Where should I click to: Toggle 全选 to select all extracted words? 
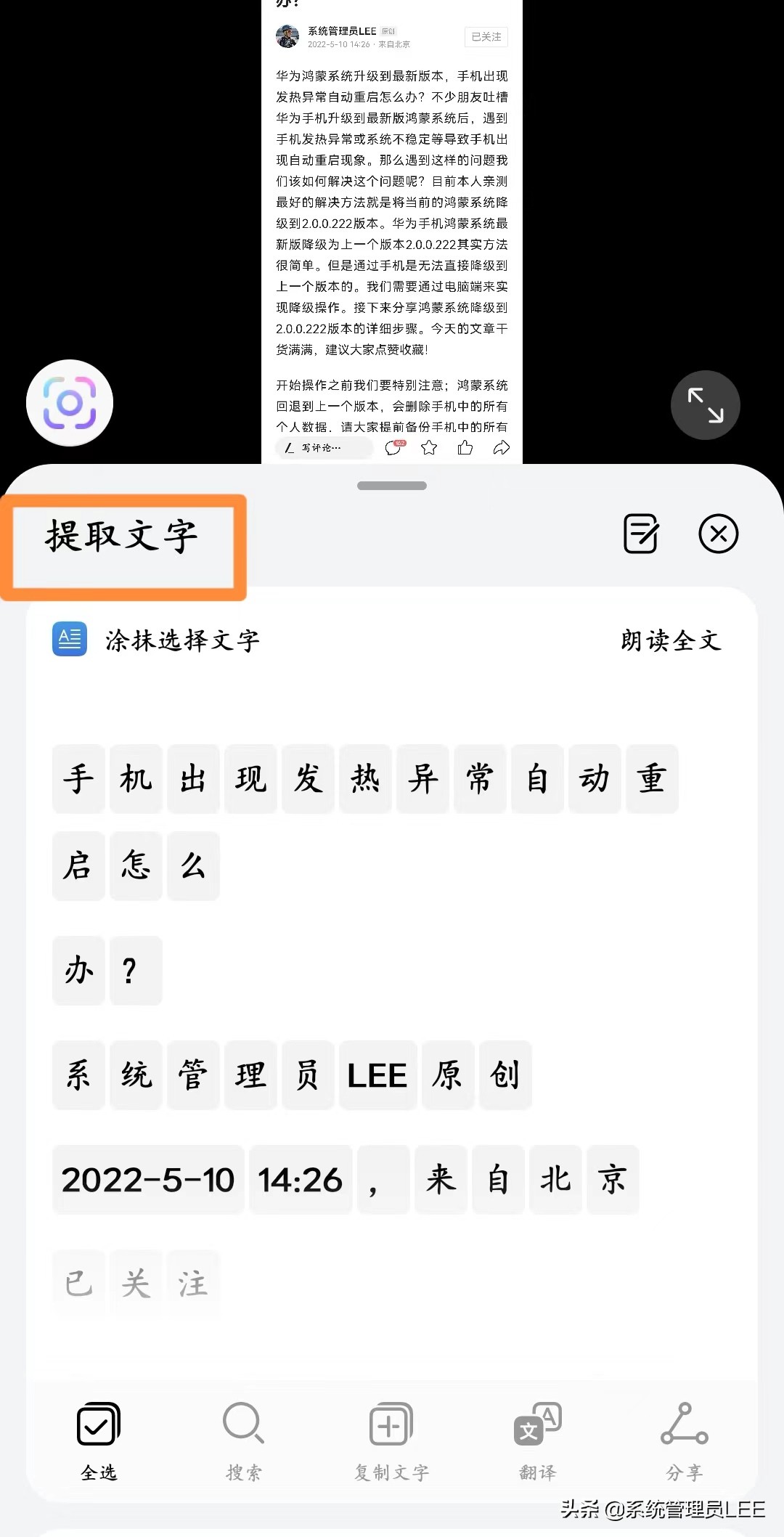[x=98, y=1425]
